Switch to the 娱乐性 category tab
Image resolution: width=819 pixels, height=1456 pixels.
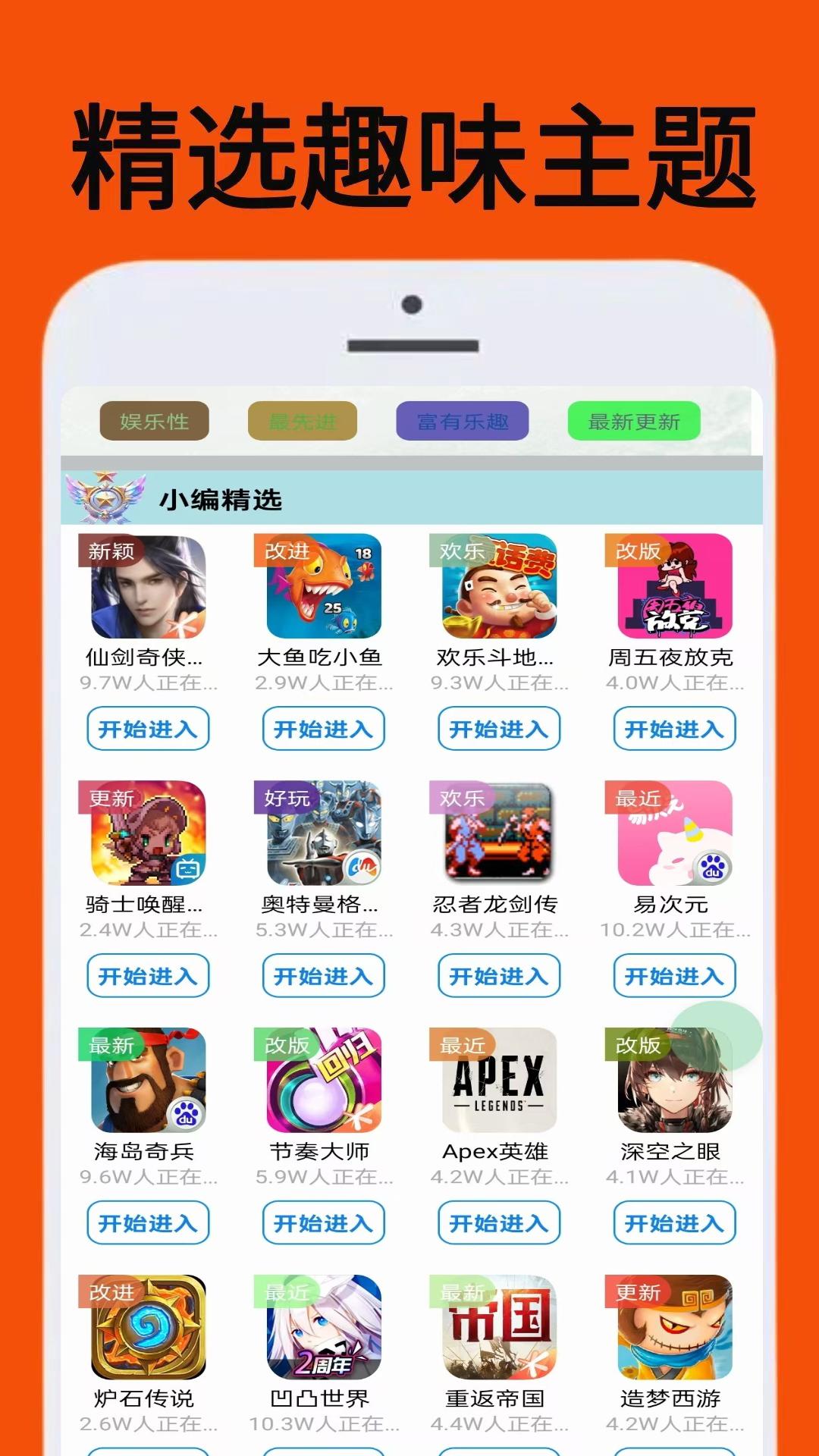click(x=154, y=422)
